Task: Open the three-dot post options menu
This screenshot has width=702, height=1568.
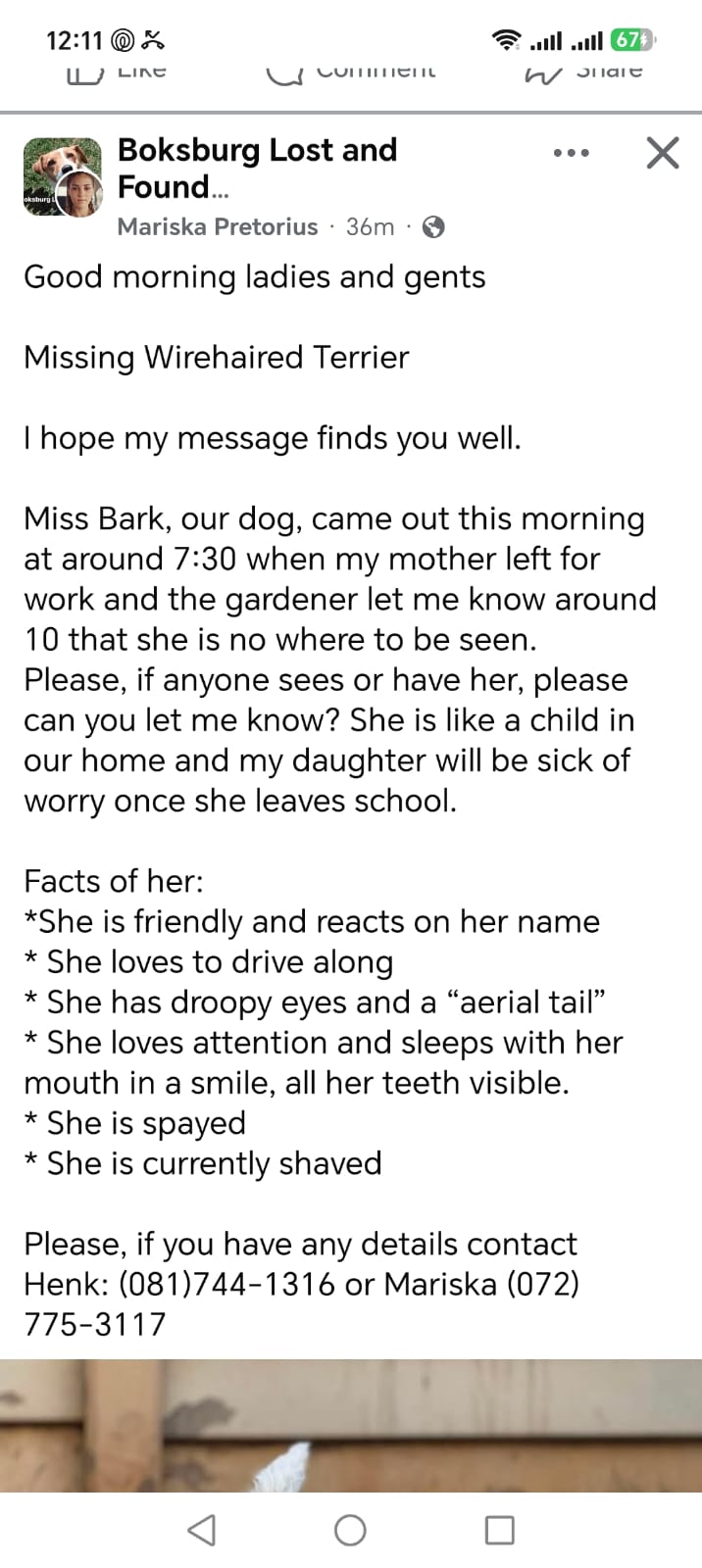Action: point(571,153)
